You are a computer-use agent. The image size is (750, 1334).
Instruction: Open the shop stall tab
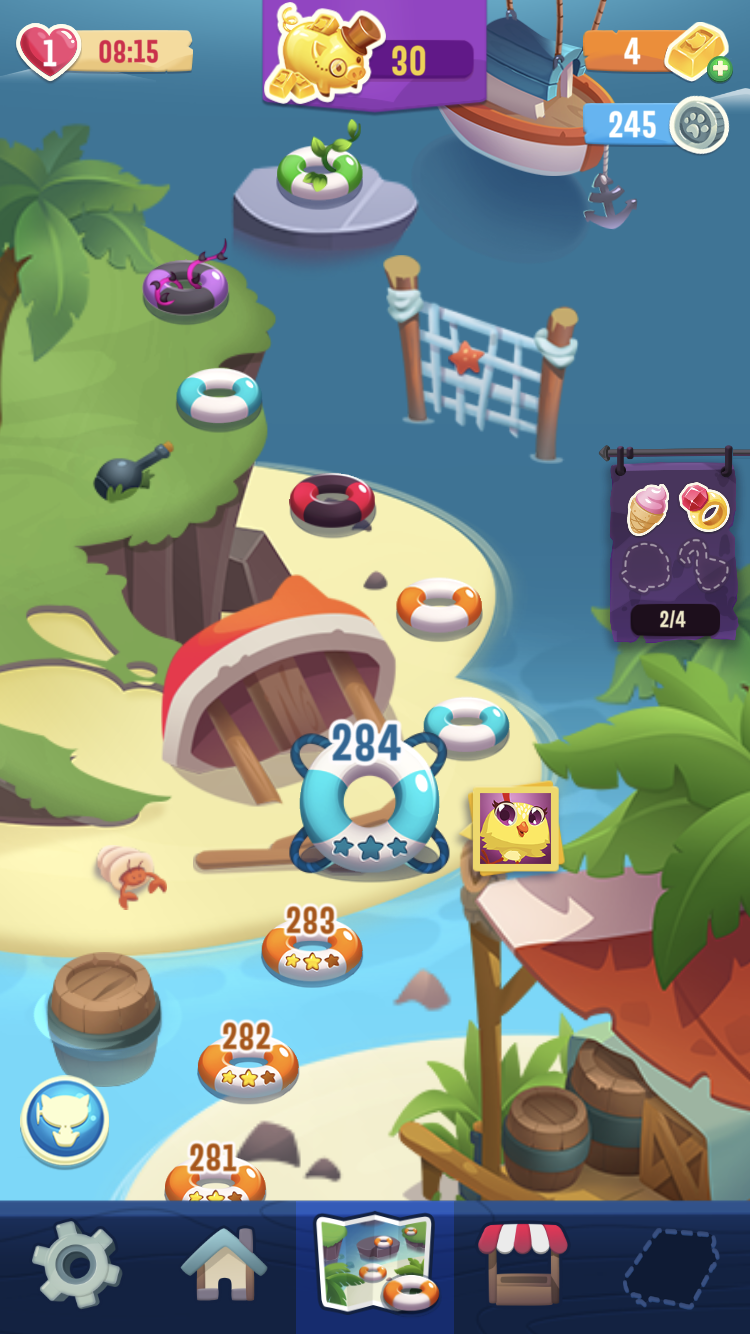(522, 1266)
